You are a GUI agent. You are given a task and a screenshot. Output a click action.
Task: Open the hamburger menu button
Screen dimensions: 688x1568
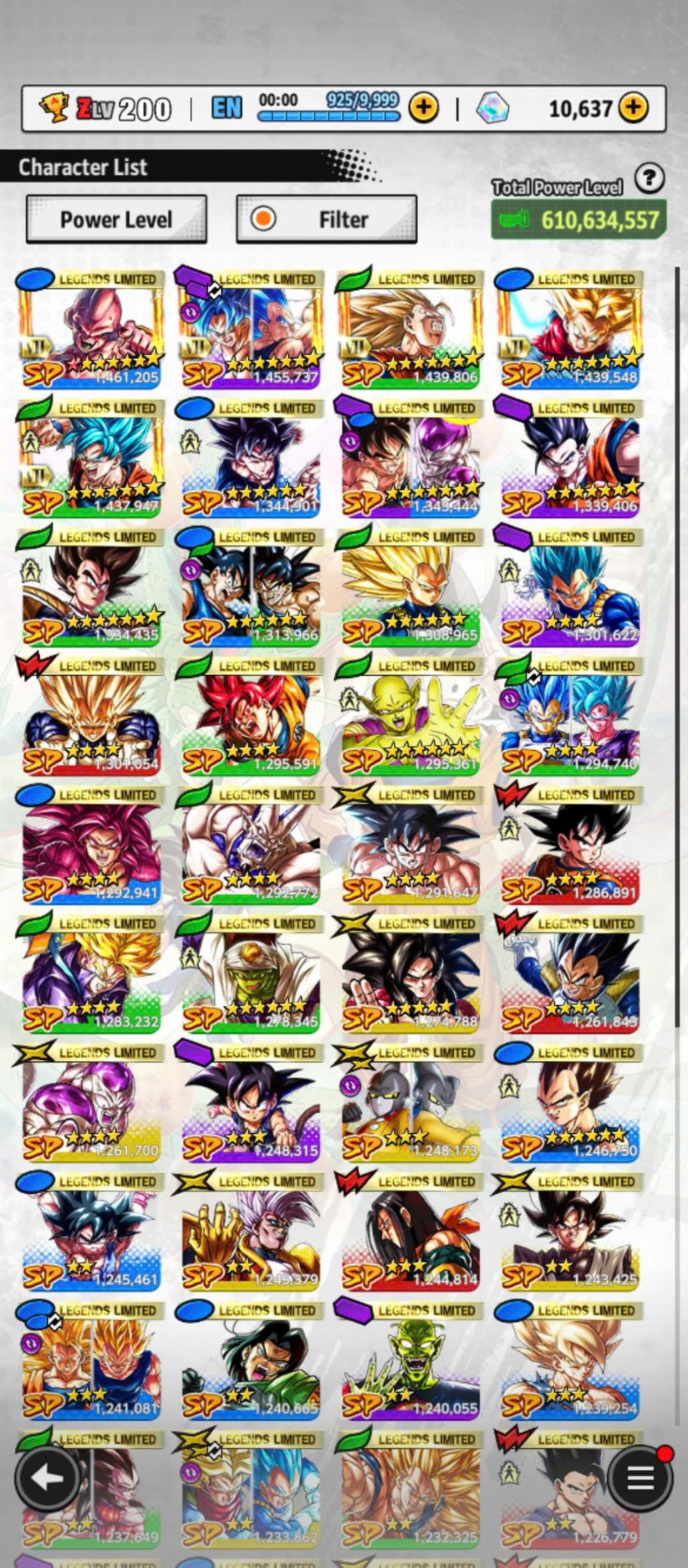coord(640,1477)
